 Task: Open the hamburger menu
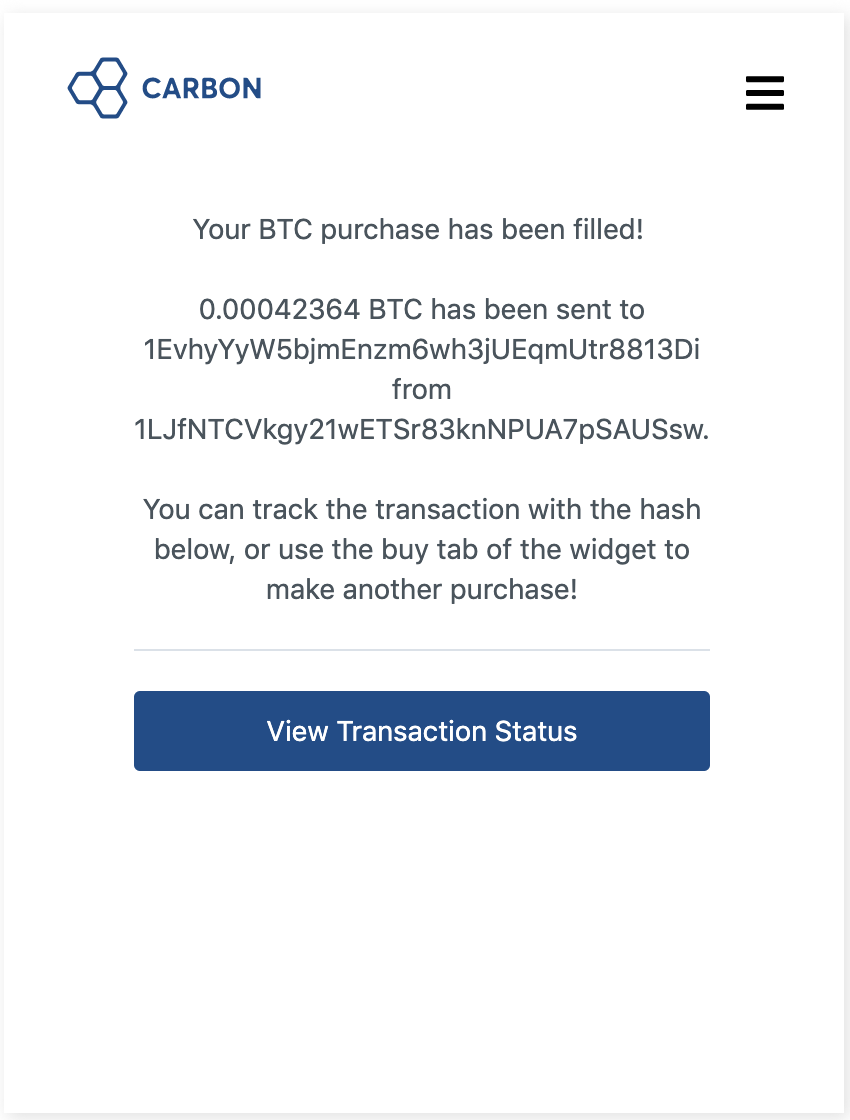point(765,92)
